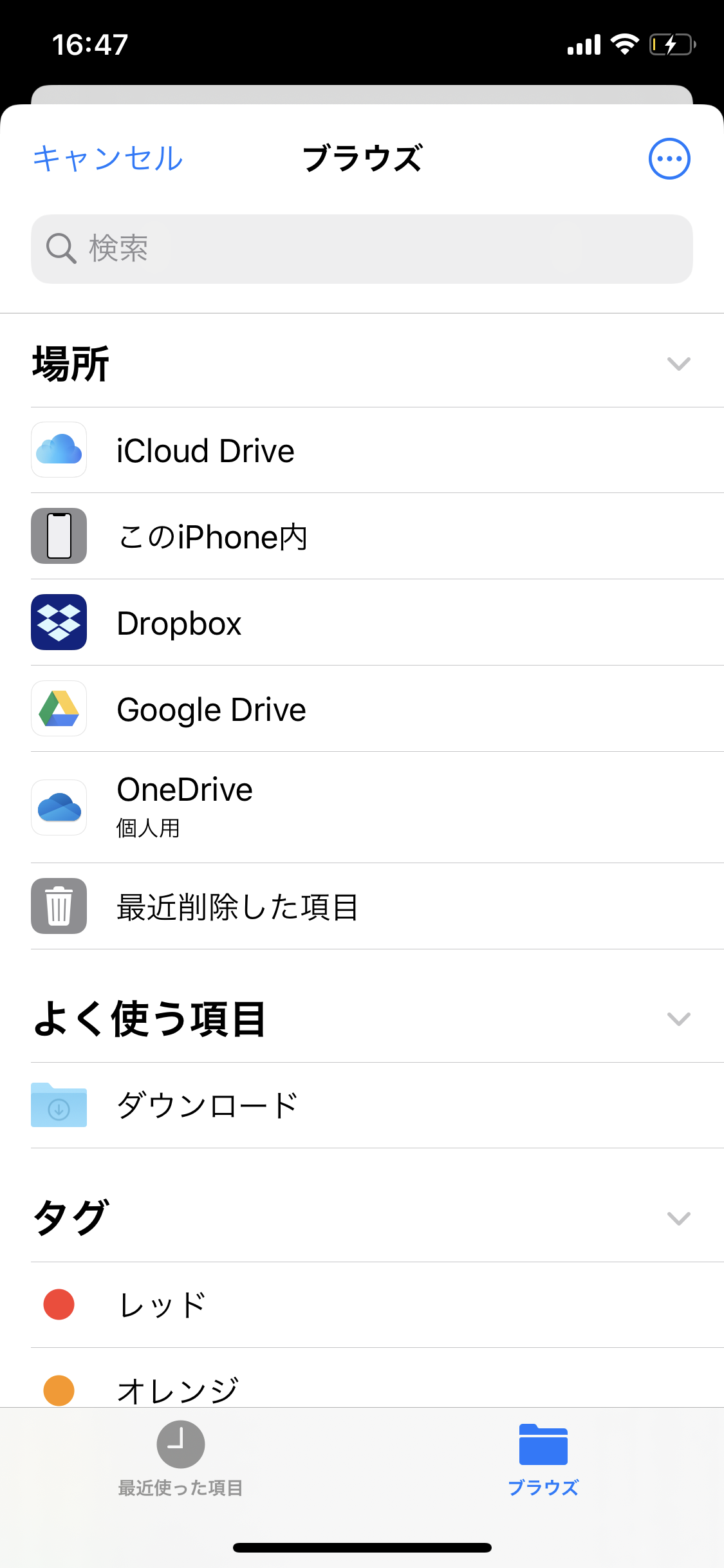
Task: Open Google Drive location
Action: tap(212, 709)
